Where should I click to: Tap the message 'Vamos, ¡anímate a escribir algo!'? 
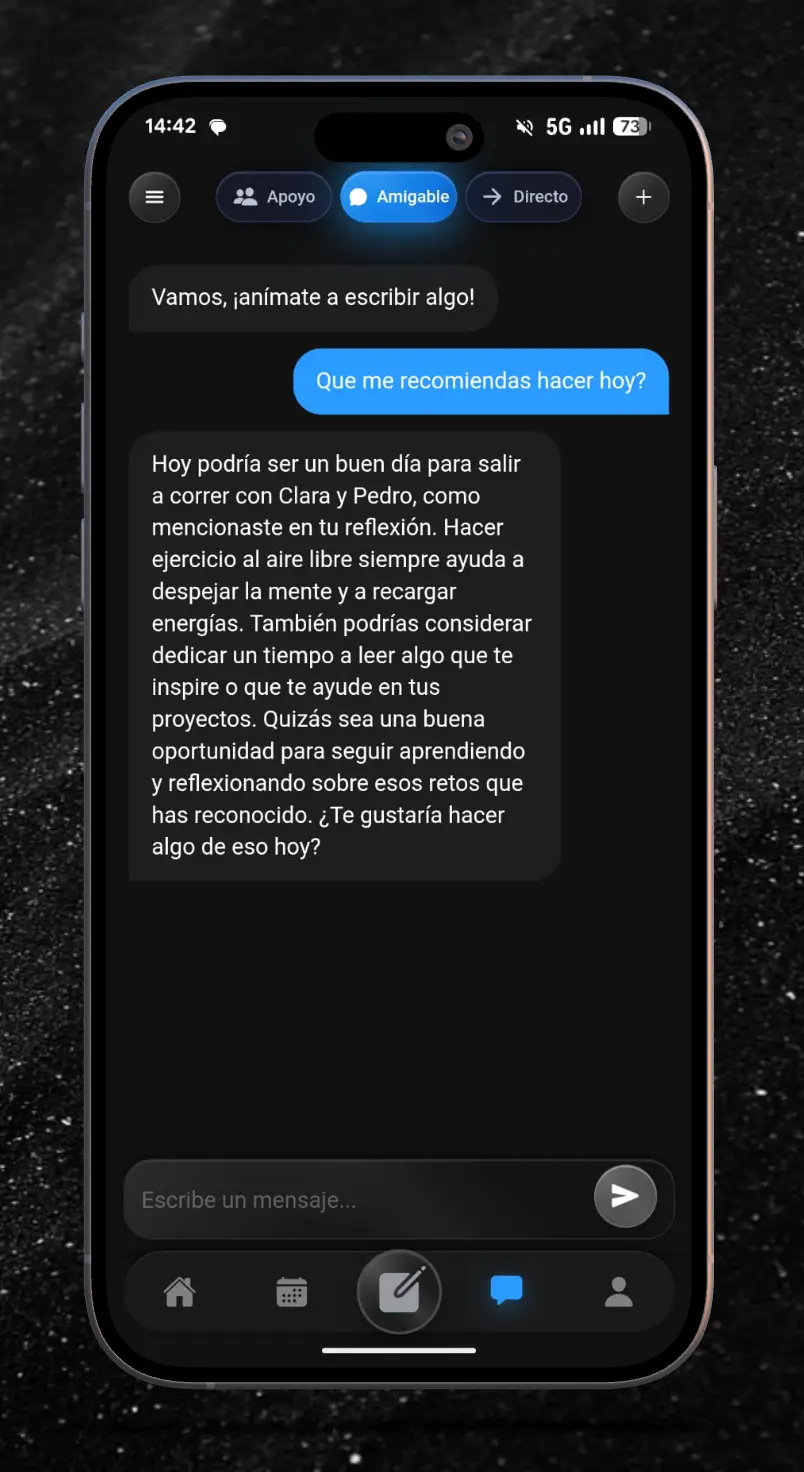[313, 298]
